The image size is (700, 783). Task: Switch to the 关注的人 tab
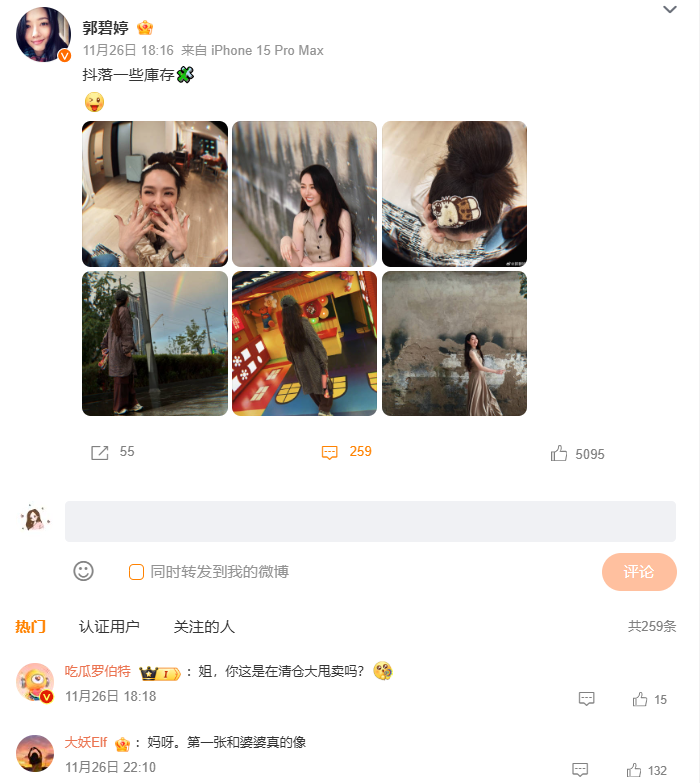[x=204, y=627]
